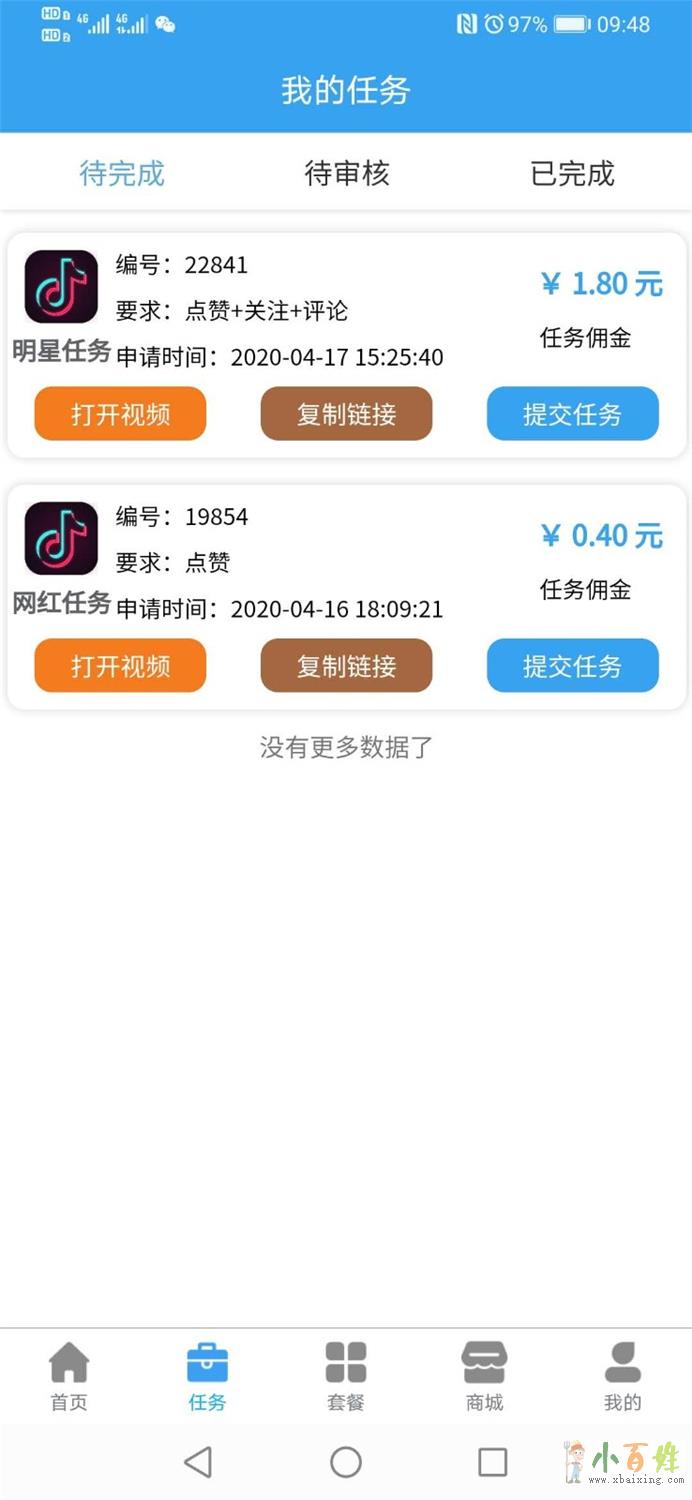Switch to the 待审核 tab
Image resolution: width=692 pixels, height=1500 pixels.
point(346,174)
